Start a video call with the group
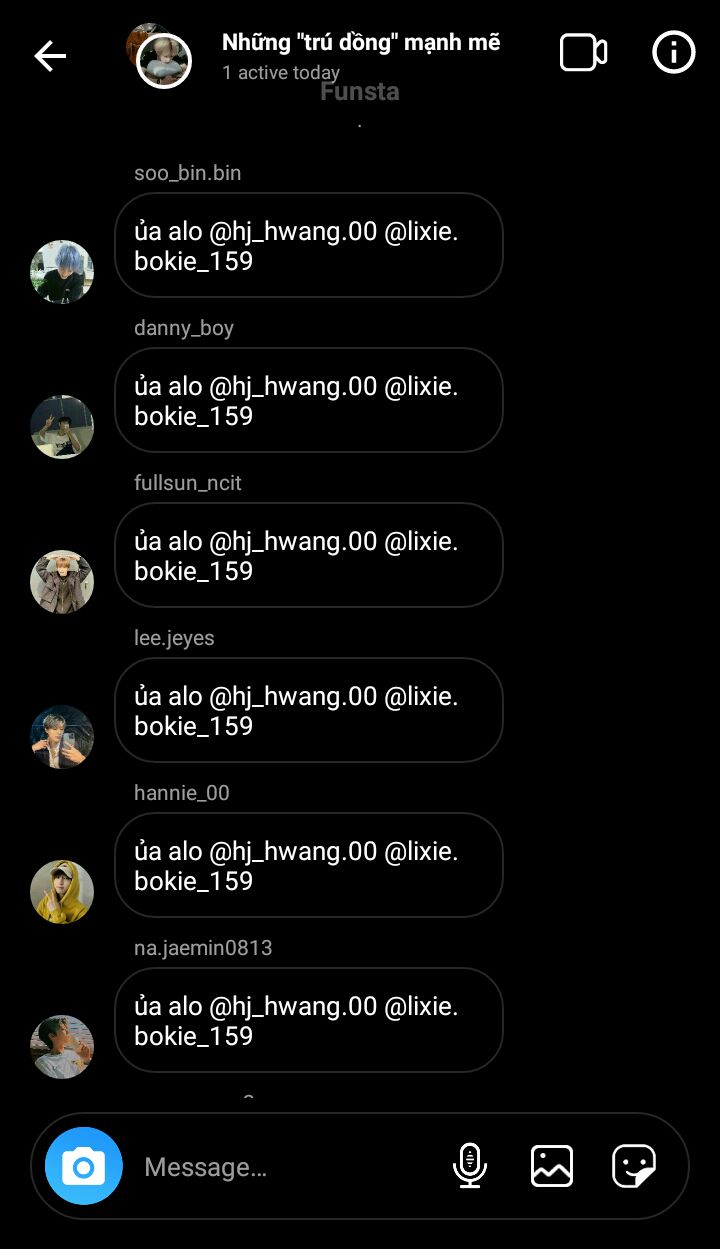720x1249 pixels. (x=583, y=53)
